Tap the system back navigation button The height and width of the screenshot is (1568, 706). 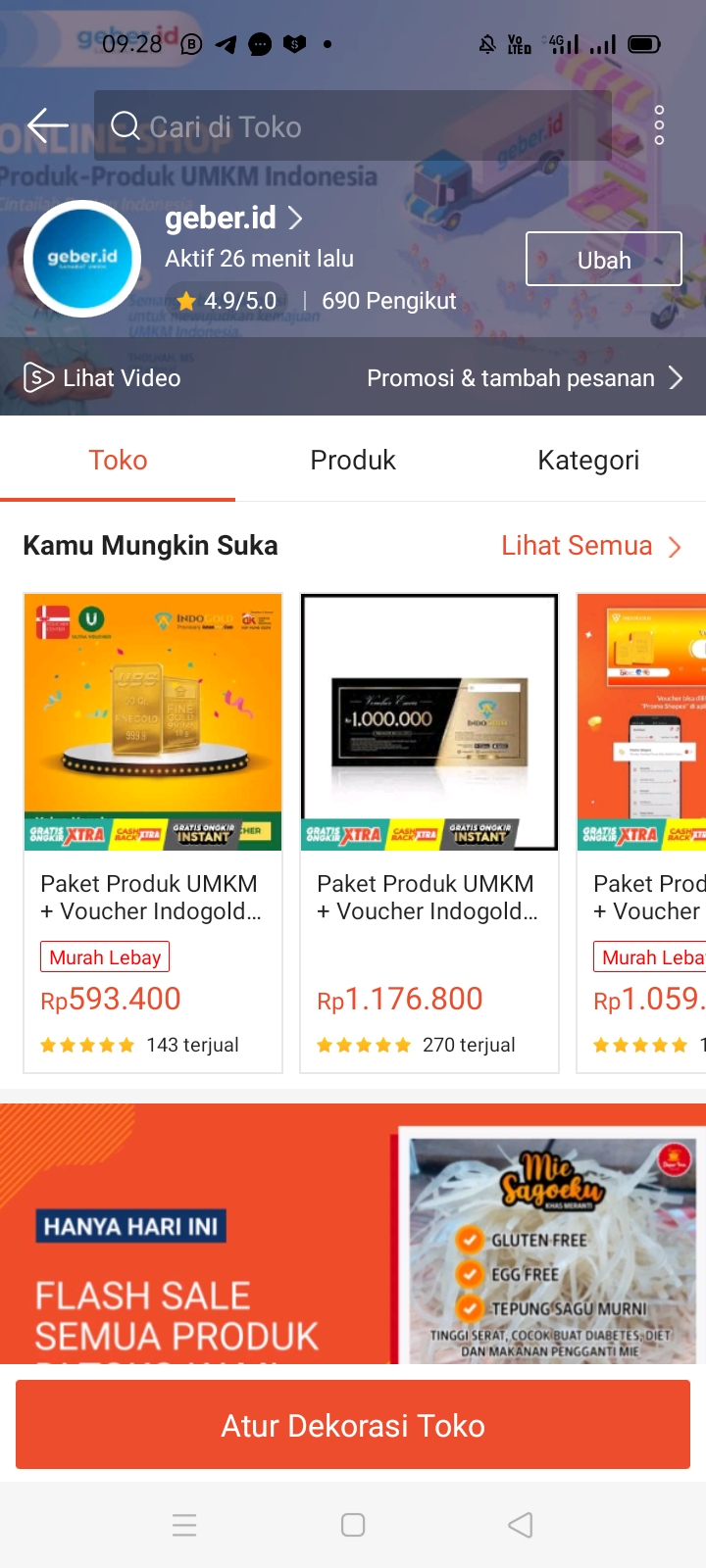521,1525
